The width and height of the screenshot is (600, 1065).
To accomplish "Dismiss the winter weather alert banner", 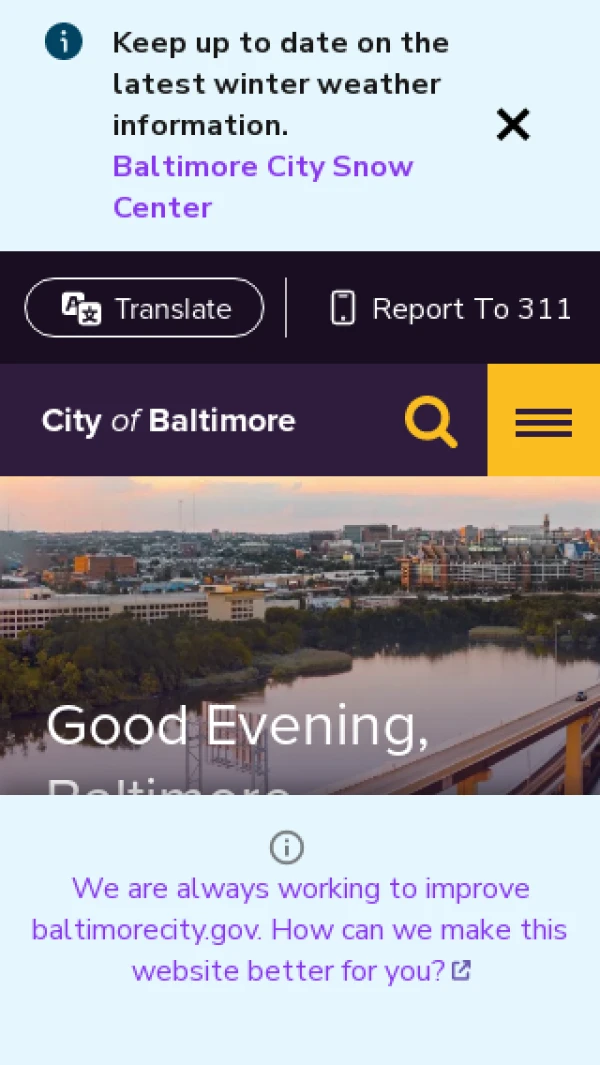I will click(x=513, y=125).
